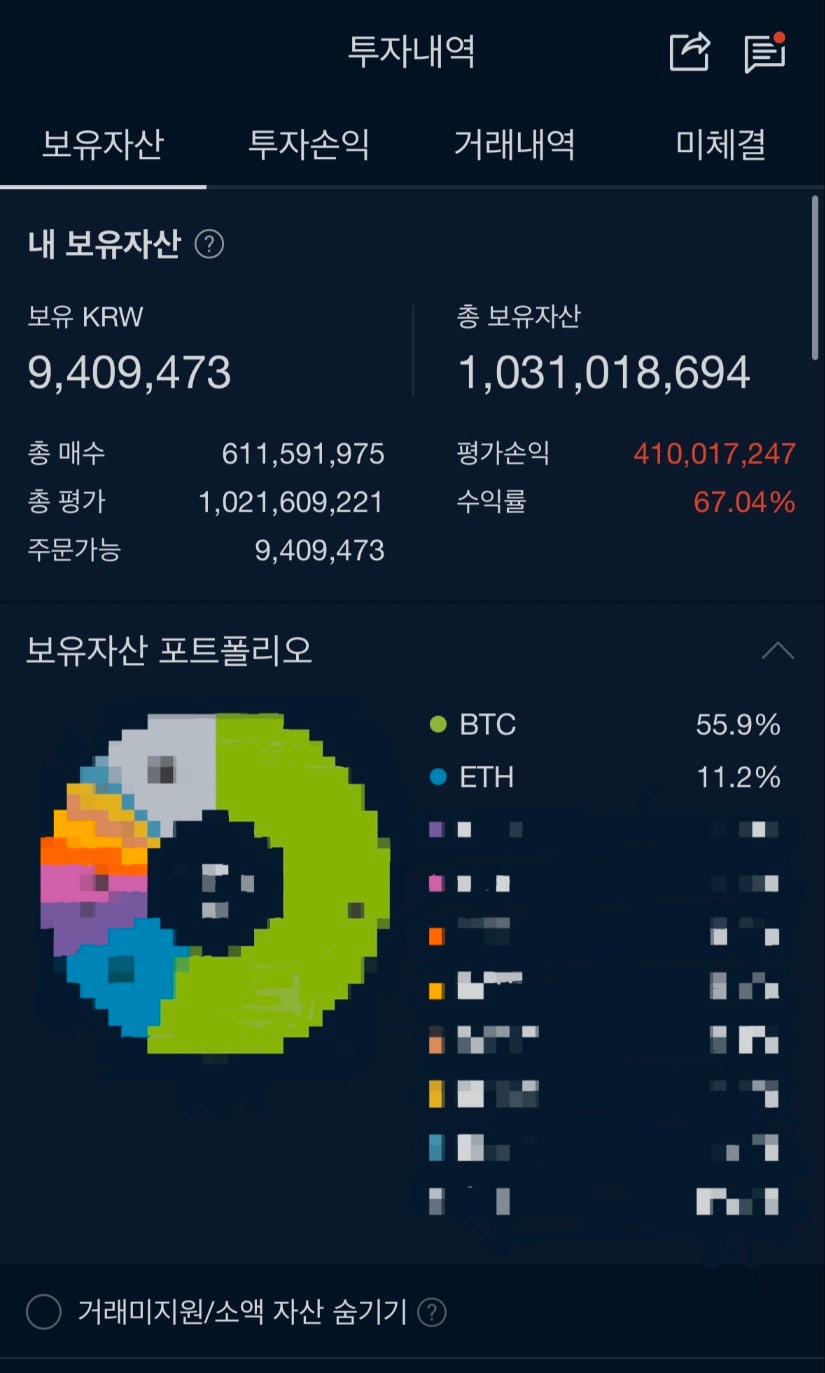
Task: Switch to the 투자손익 tab
Action: [309, 145]
